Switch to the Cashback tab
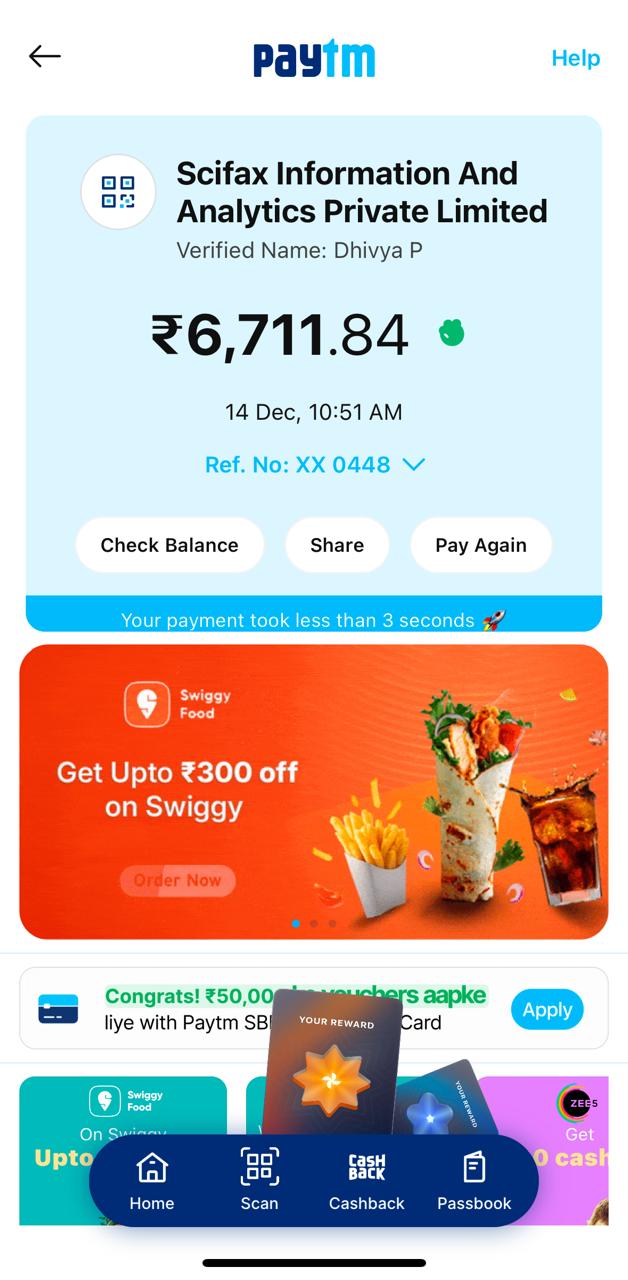Image resolution: width=628 pixels, height=1280 pixels. click(x=367, y=1181)
